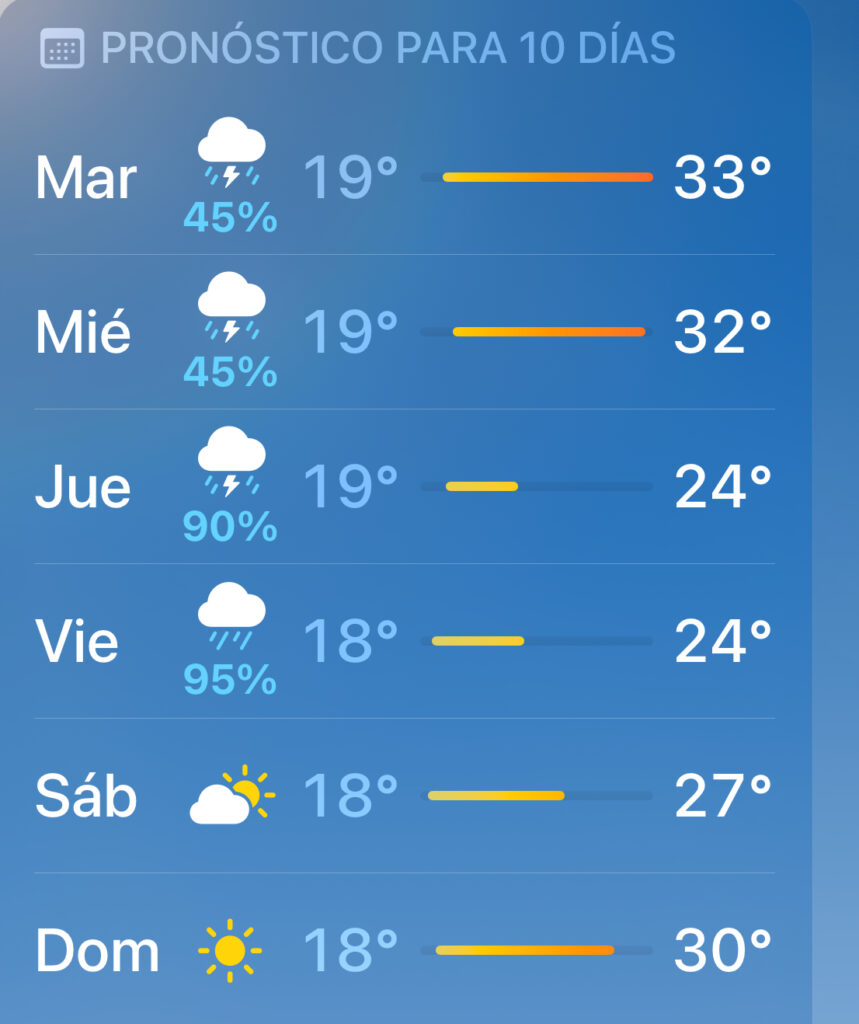
Task: Show the Dom sunny day forecast
Action: click(x=404, y=950)
